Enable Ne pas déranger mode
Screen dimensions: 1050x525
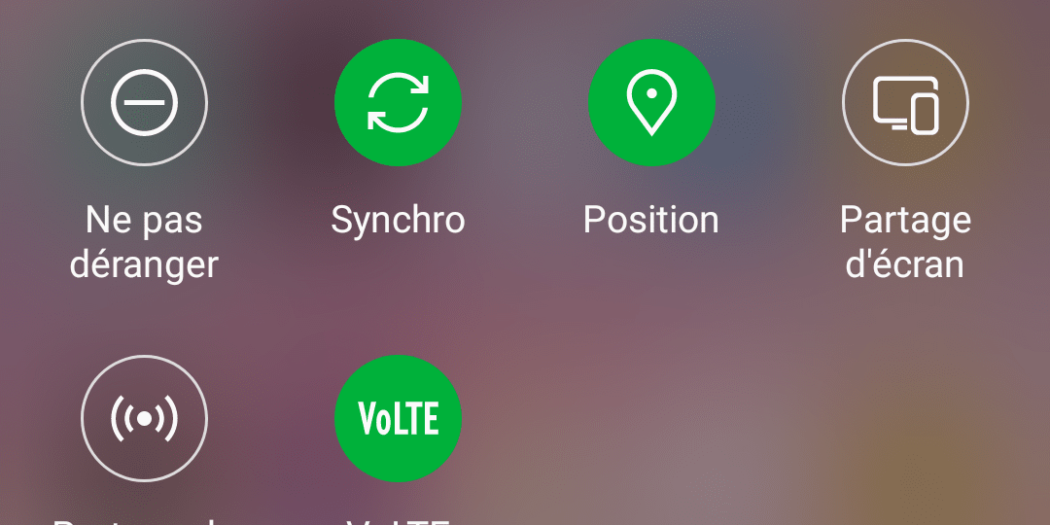pos(144,103)
